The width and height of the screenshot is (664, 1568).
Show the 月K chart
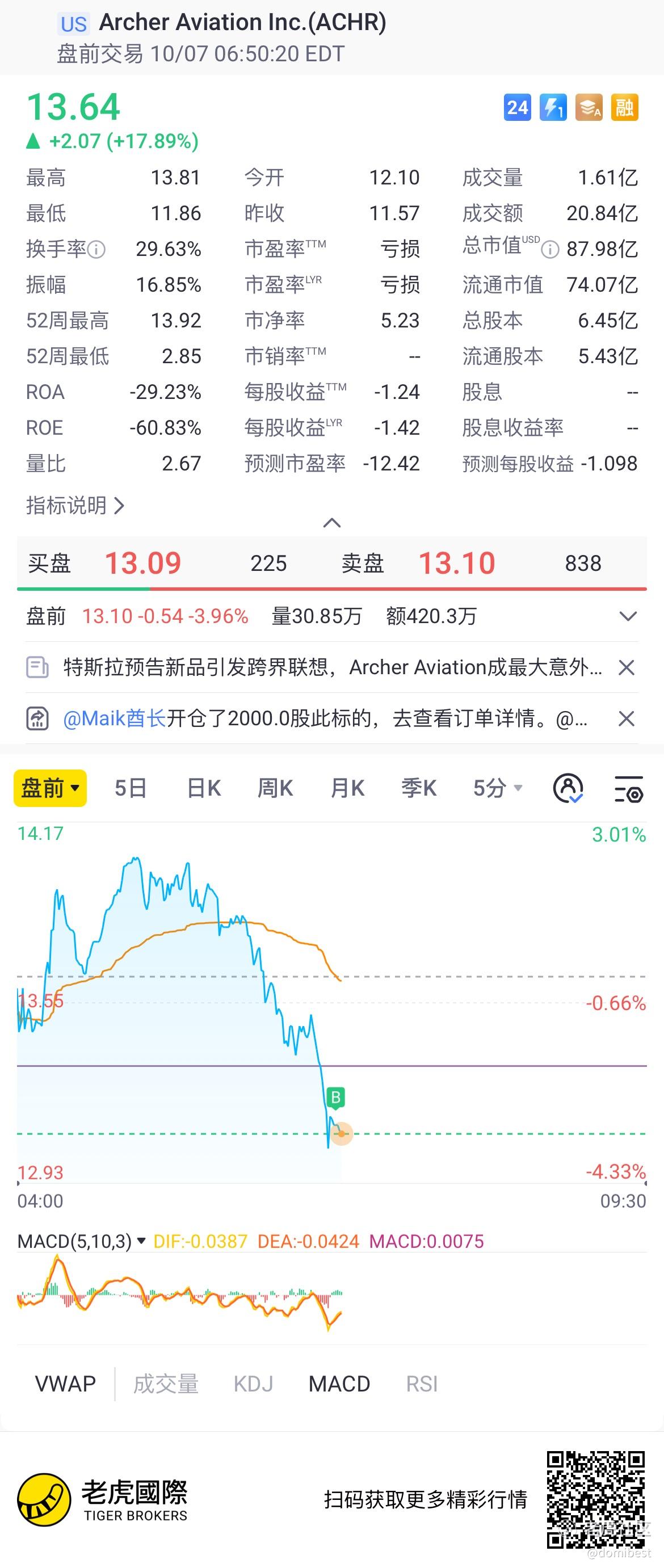(347, 788)
